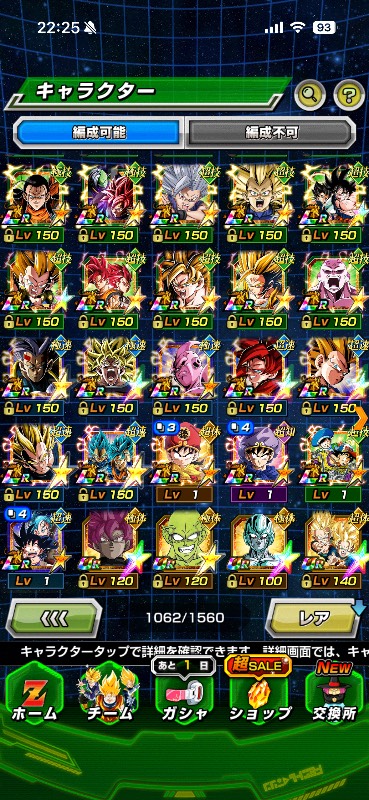The image size is (369, 800).
Task: Switch to the 編成可能 tab
Action: coord(99,133)
